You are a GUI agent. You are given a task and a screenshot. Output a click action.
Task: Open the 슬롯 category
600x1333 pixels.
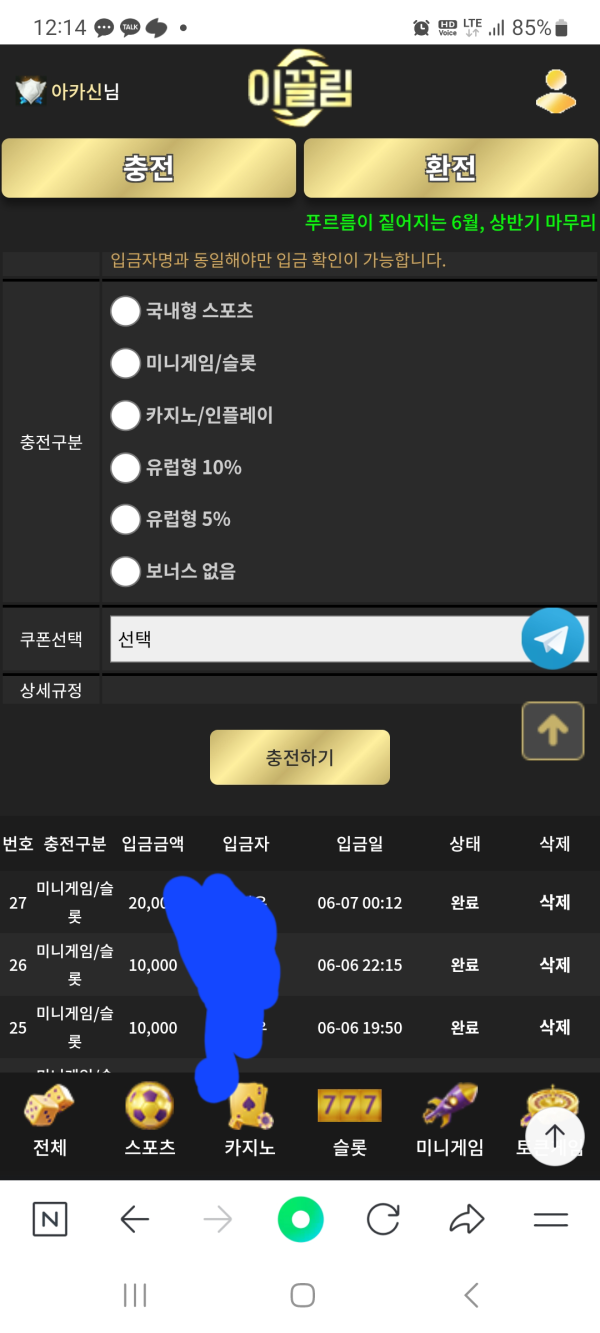(x=349, y=1121)
